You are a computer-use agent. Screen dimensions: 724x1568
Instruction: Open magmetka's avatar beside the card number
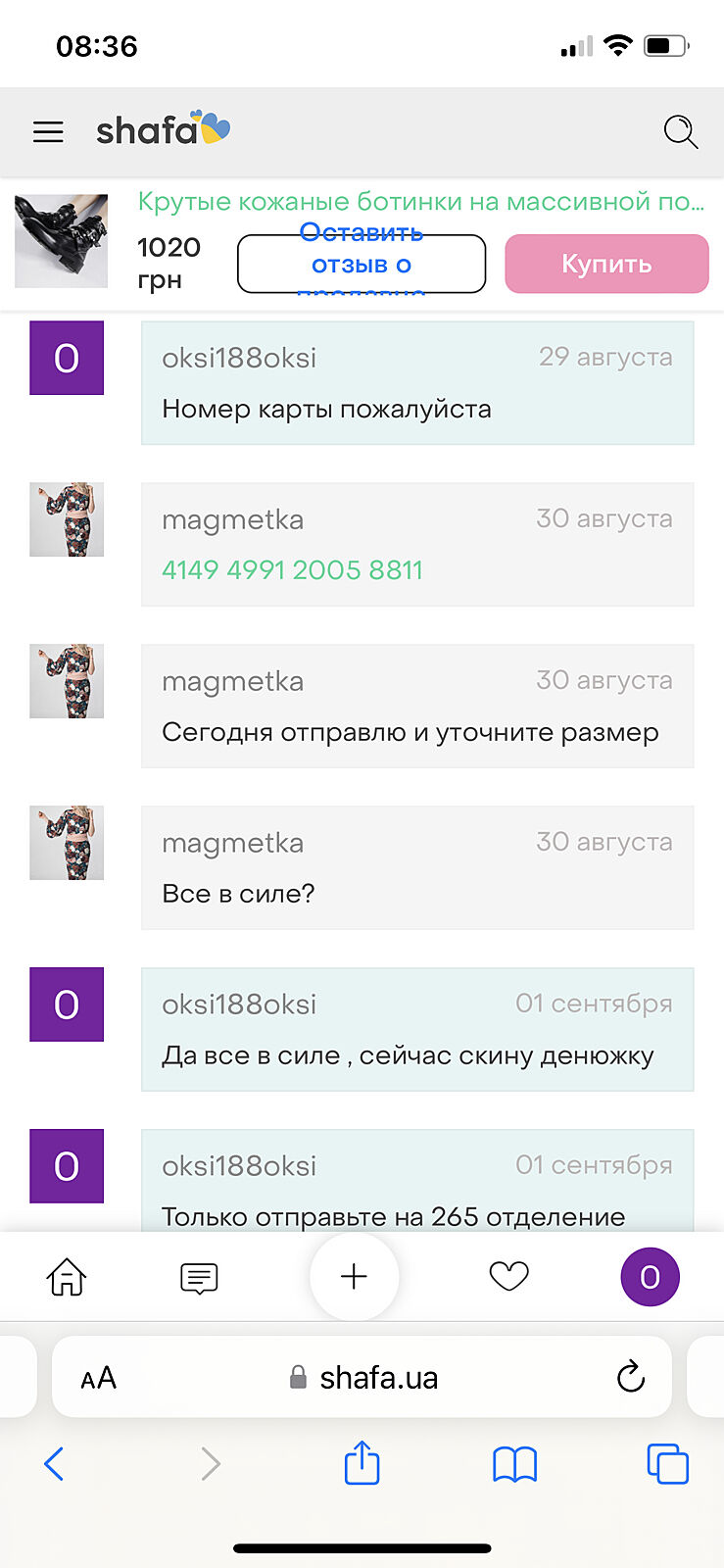(x=67, y=519)
